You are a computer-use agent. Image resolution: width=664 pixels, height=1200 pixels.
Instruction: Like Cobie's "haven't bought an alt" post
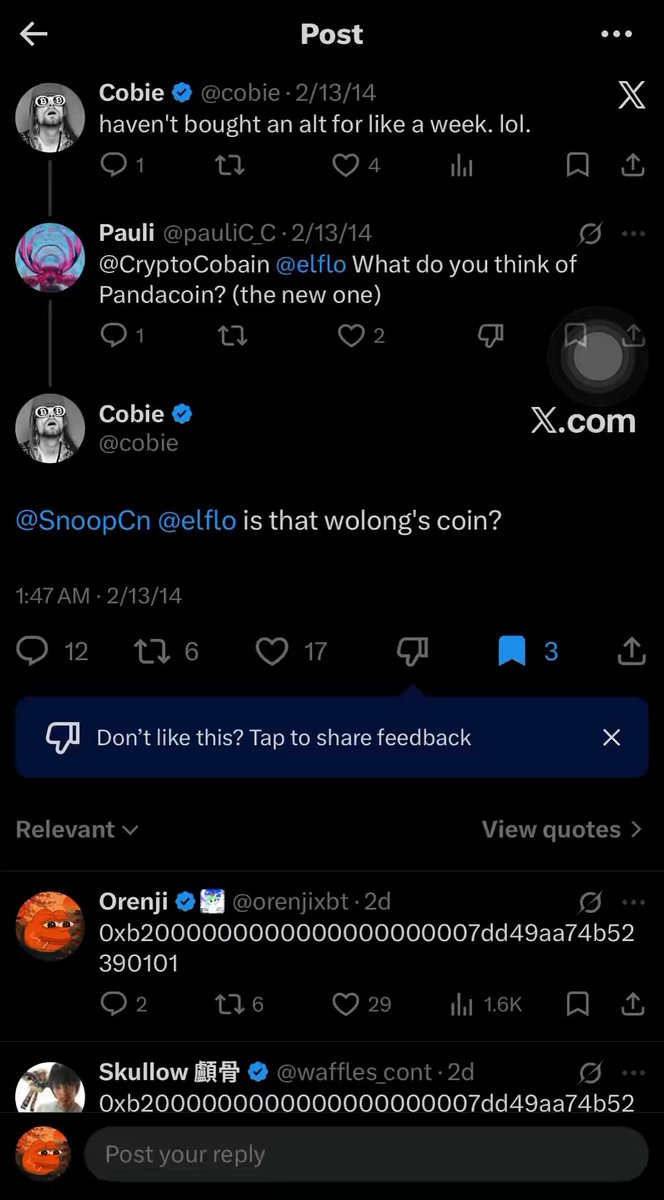(x=346, y=165)
